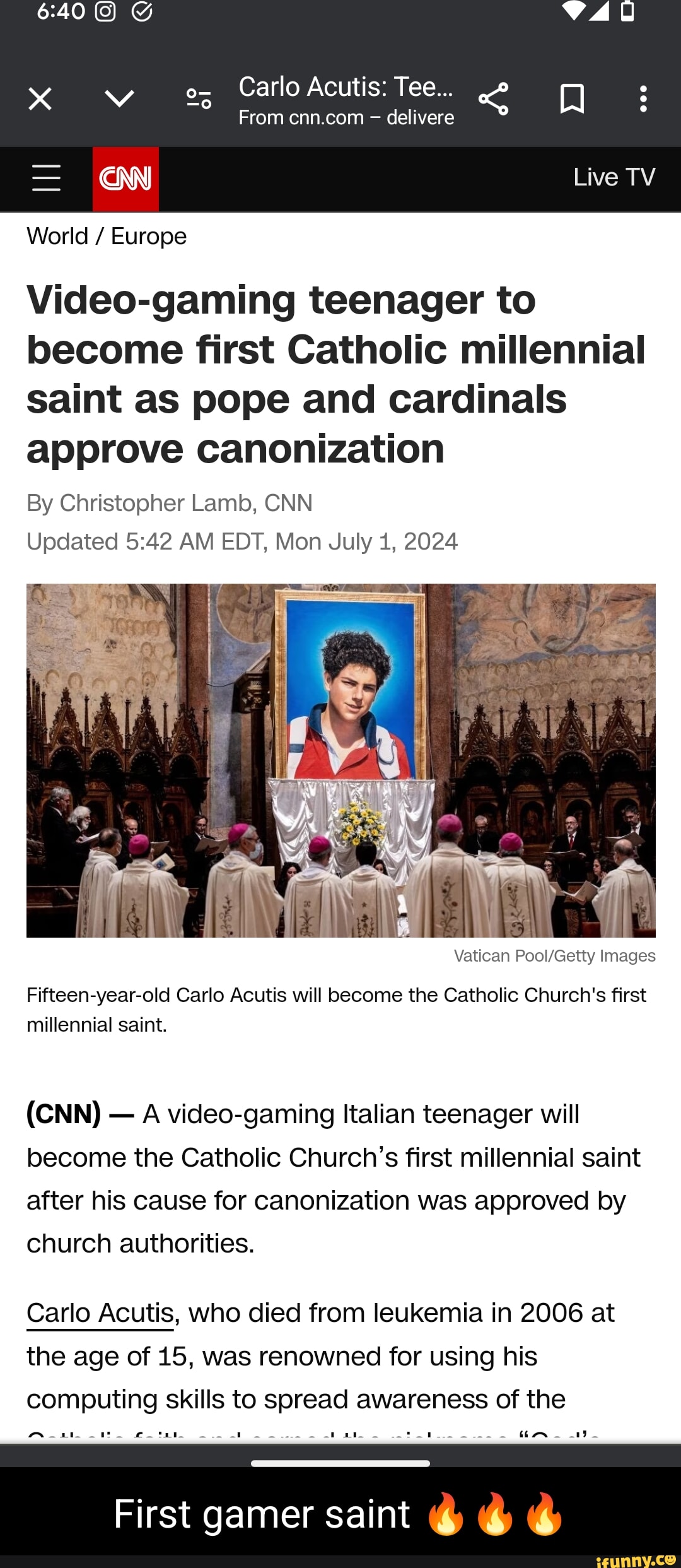Minimize the tab with the down chevron
This screenshot has width=681, height=1568.
pyautogui.click(x=119, y=98)
